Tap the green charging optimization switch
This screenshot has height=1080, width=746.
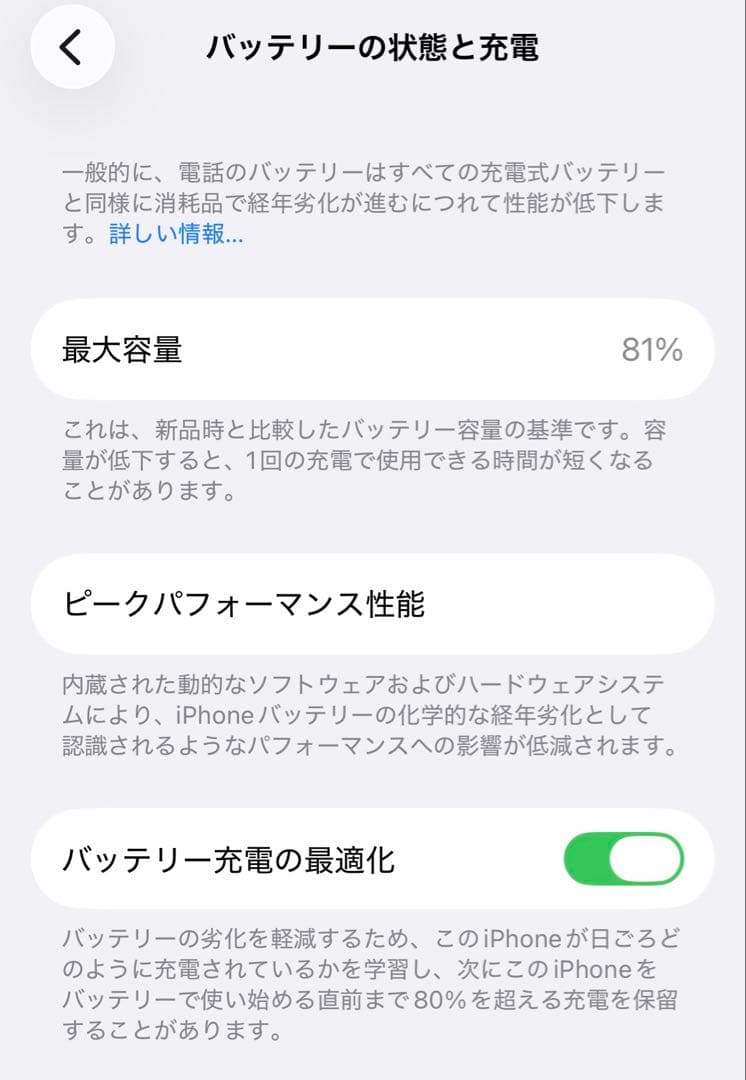625,860
